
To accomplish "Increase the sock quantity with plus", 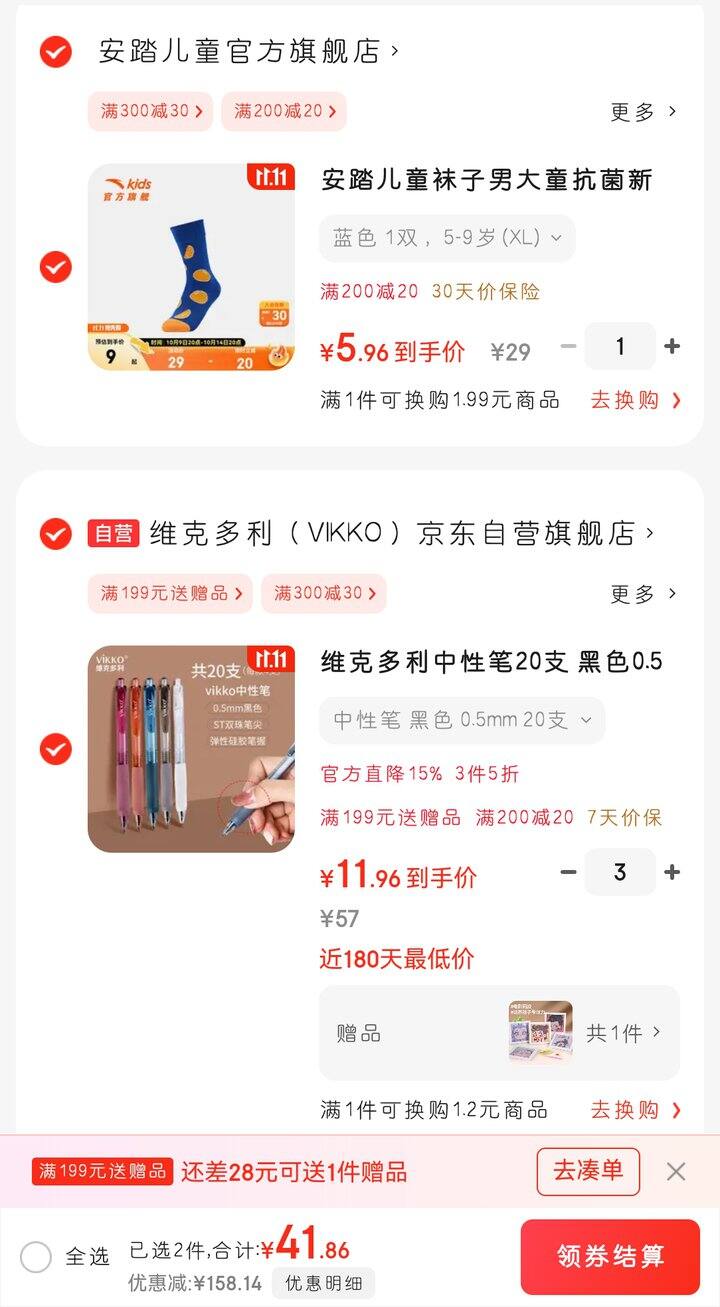I will coord(672,347).
